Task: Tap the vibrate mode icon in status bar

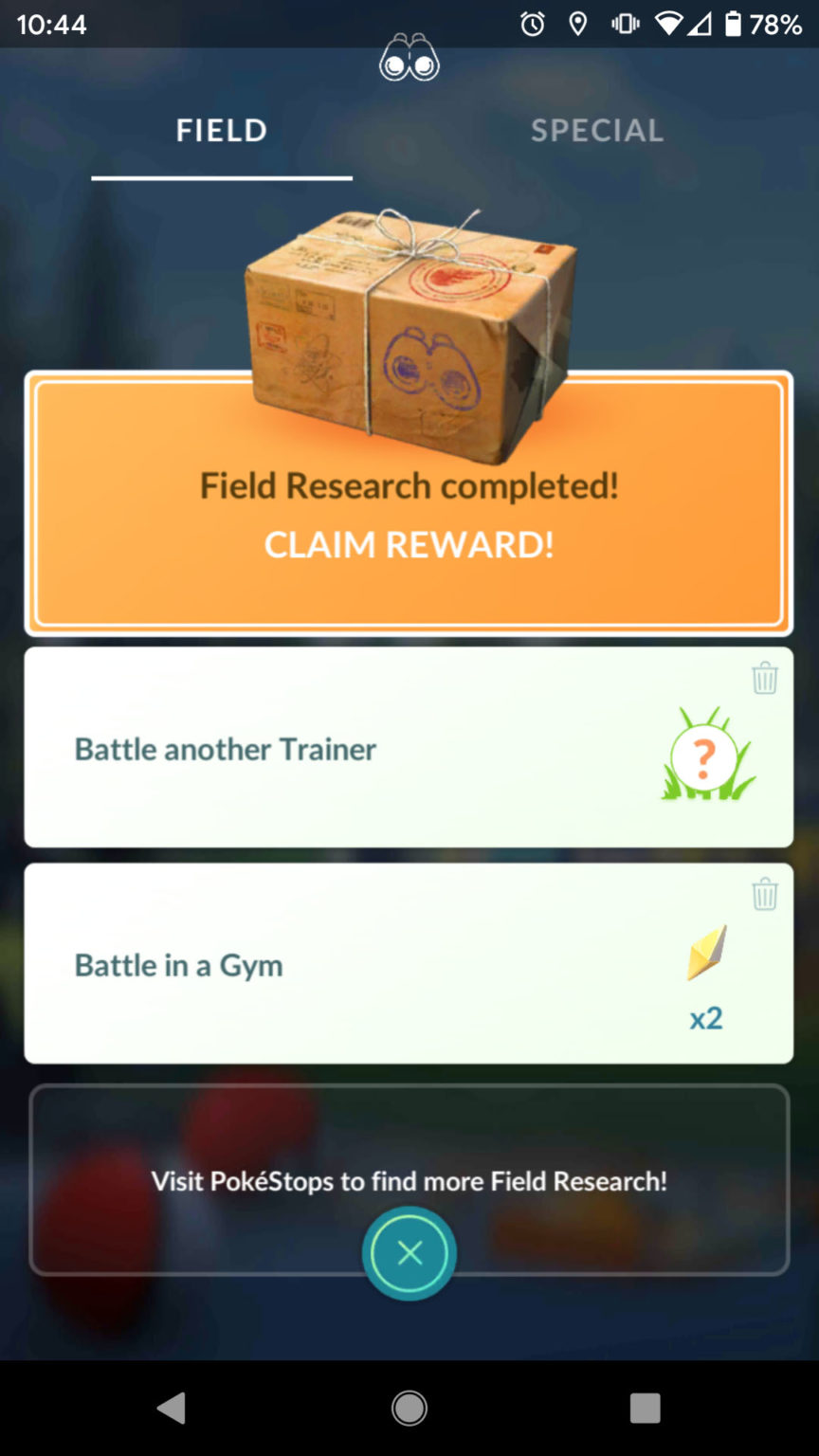Action: (x=625, y=24)
